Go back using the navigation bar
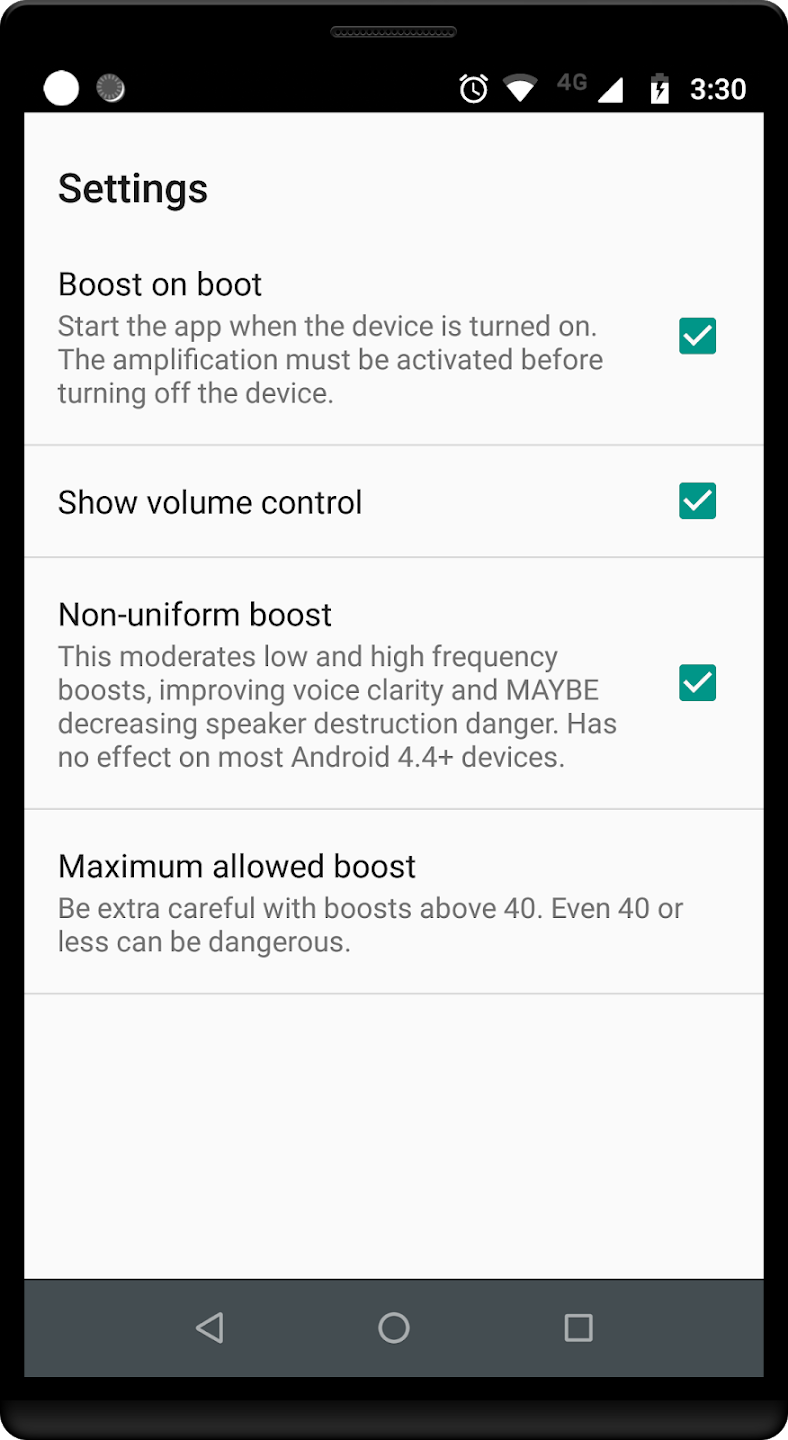The image size is (788, 1440). coord(209,1328)
